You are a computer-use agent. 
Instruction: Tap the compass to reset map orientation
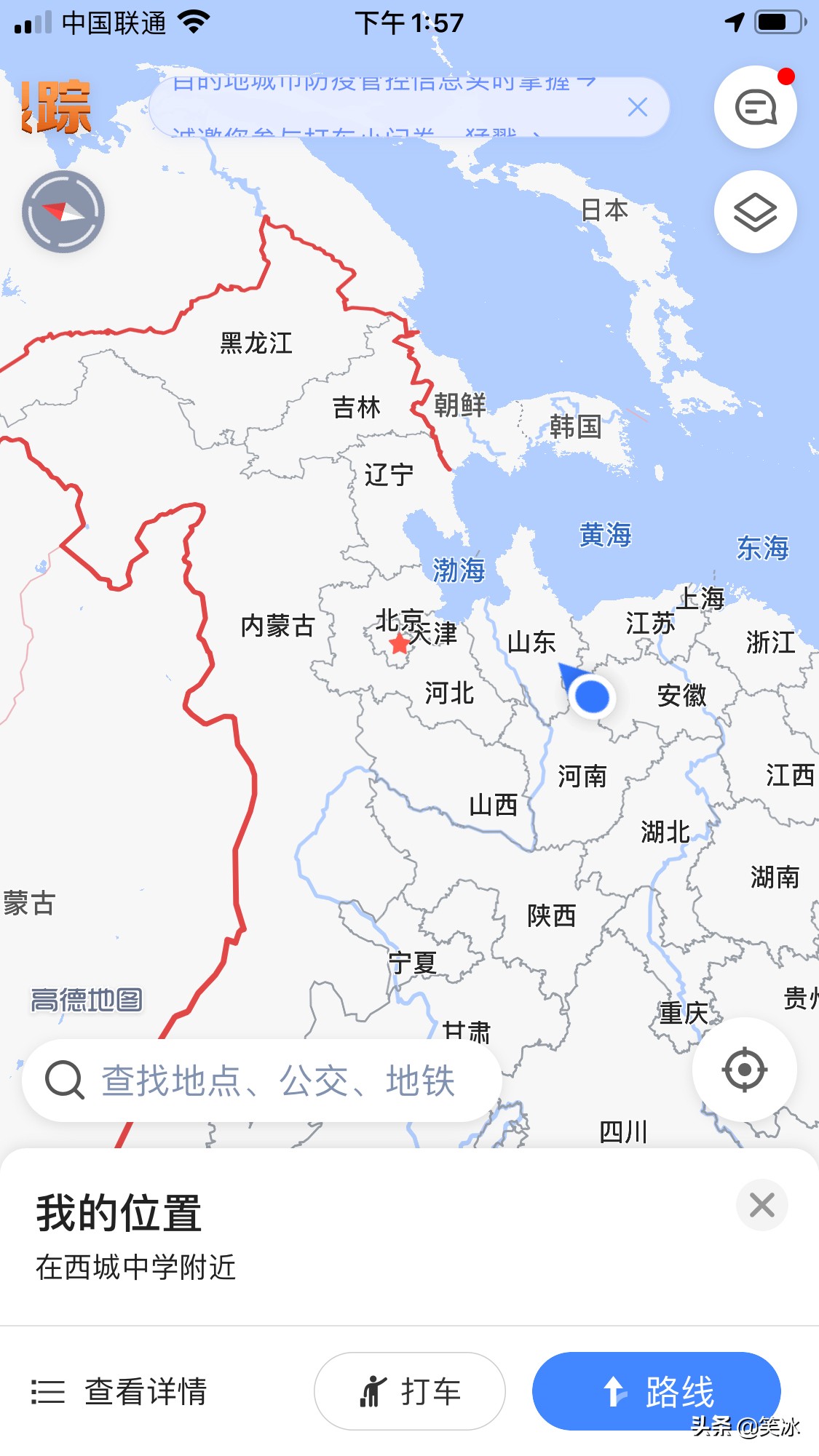click(63, 212)
